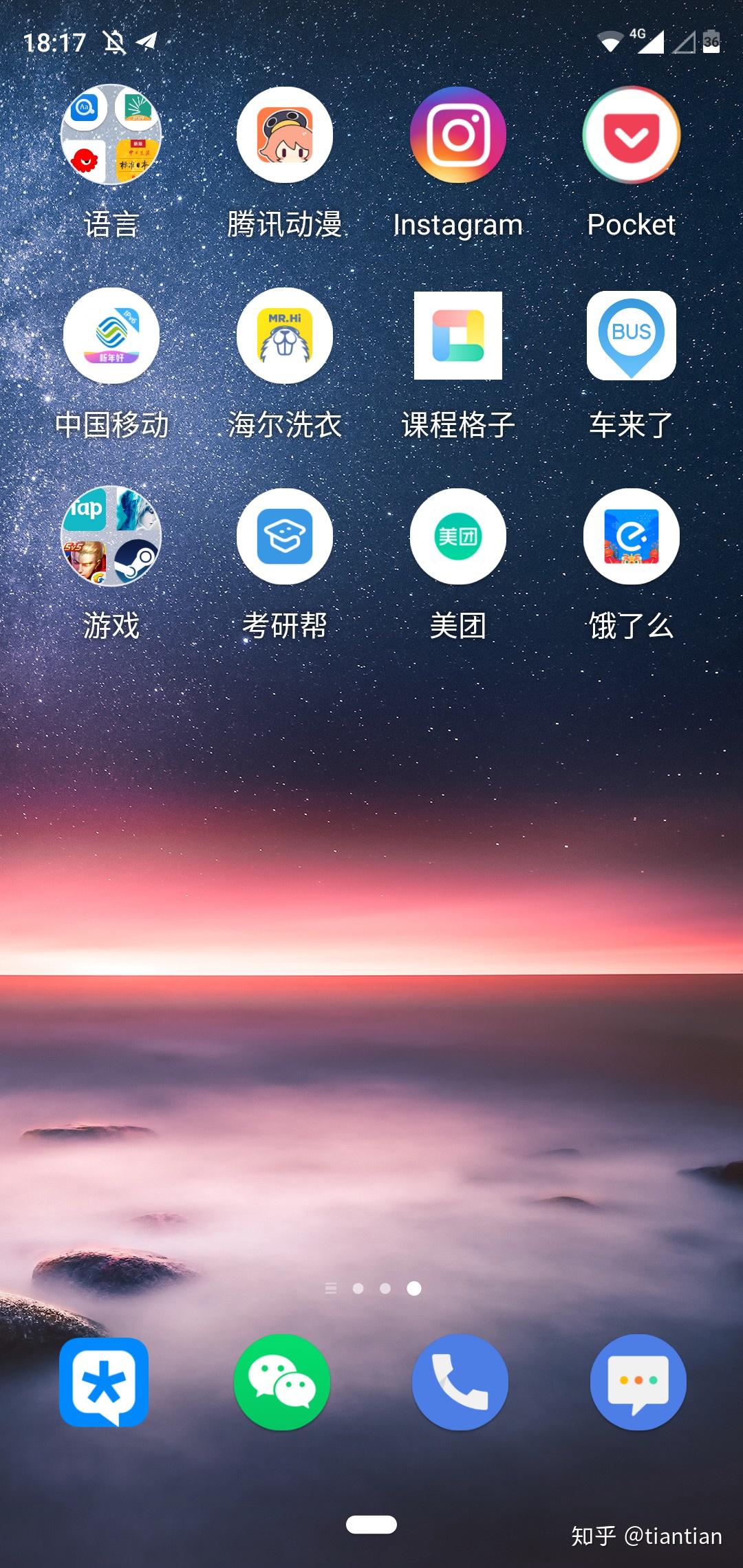Launch 饿了么 app

point(632,536)
